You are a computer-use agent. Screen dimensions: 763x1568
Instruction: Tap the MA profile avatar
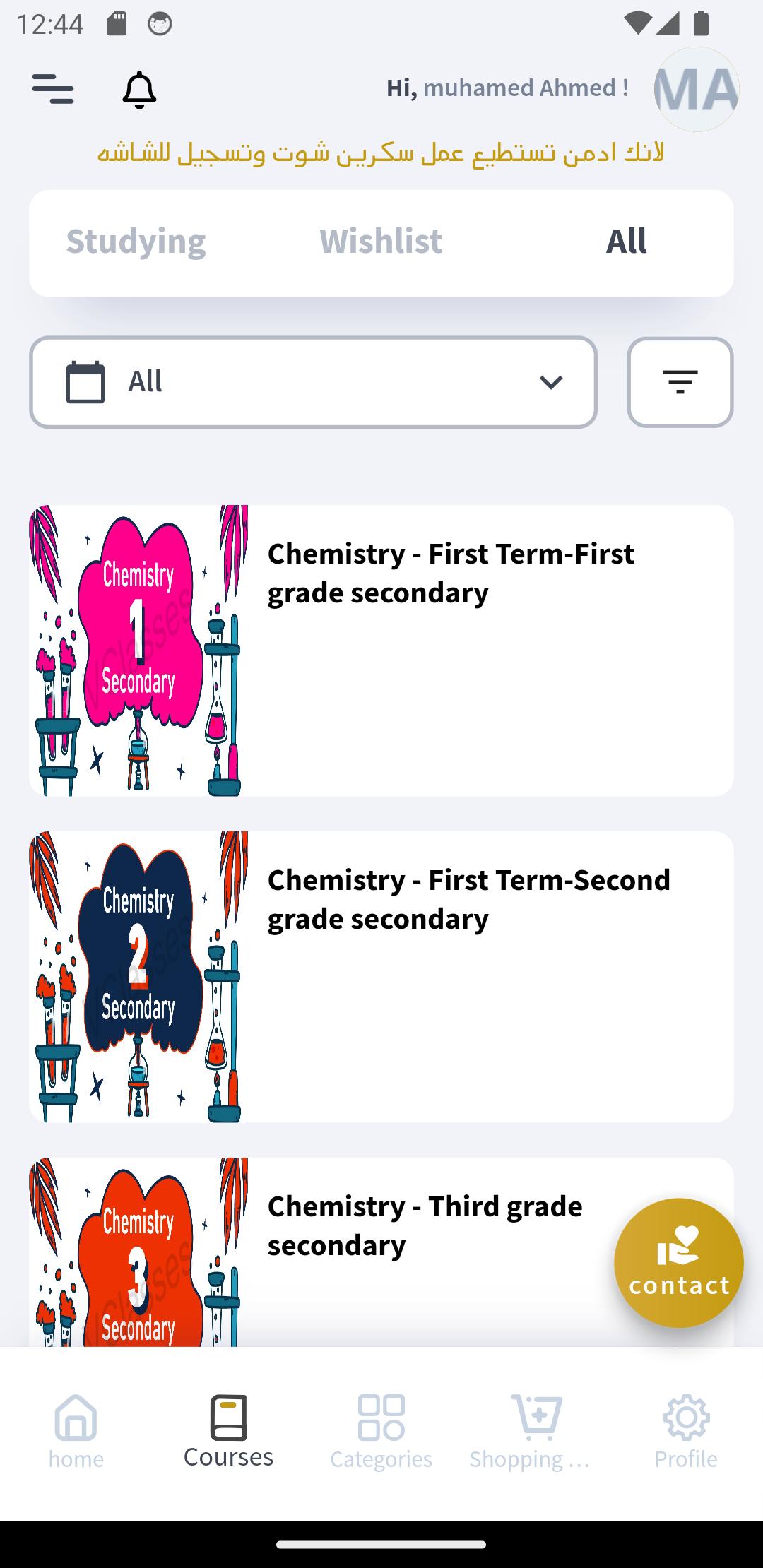pyautogui.click(x=696, y=90)
